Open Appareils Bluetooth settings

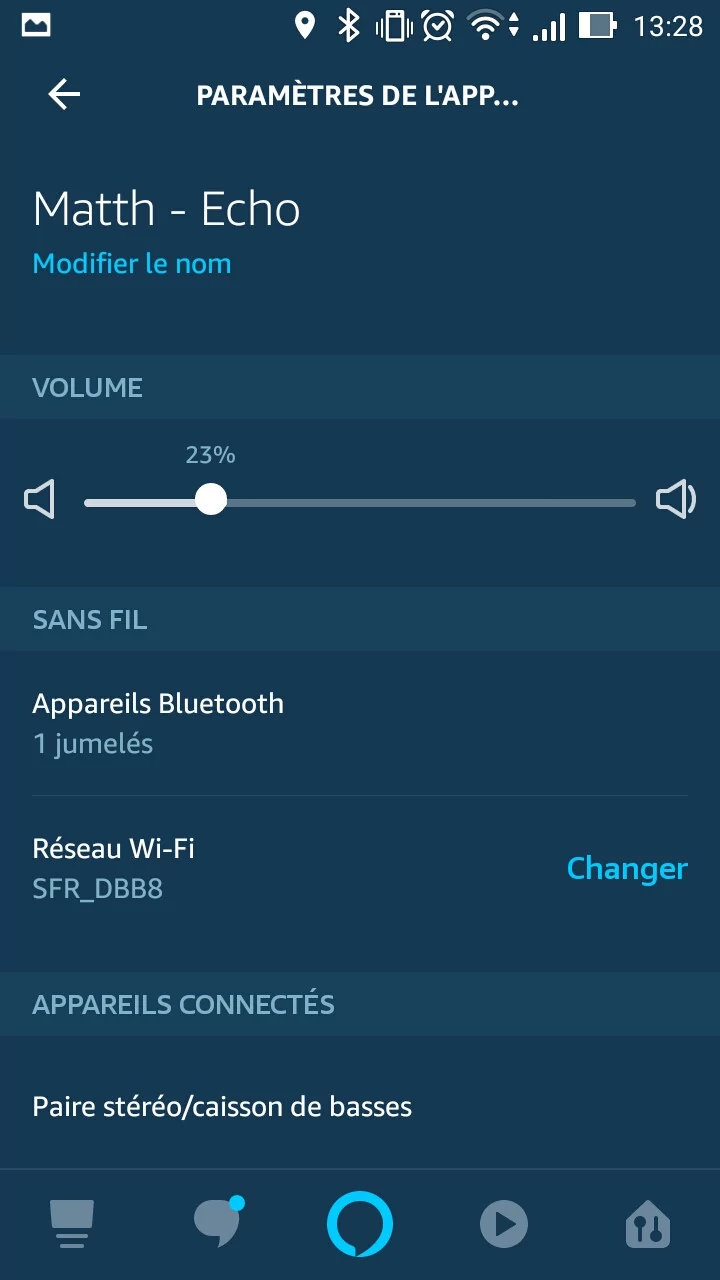360,723
